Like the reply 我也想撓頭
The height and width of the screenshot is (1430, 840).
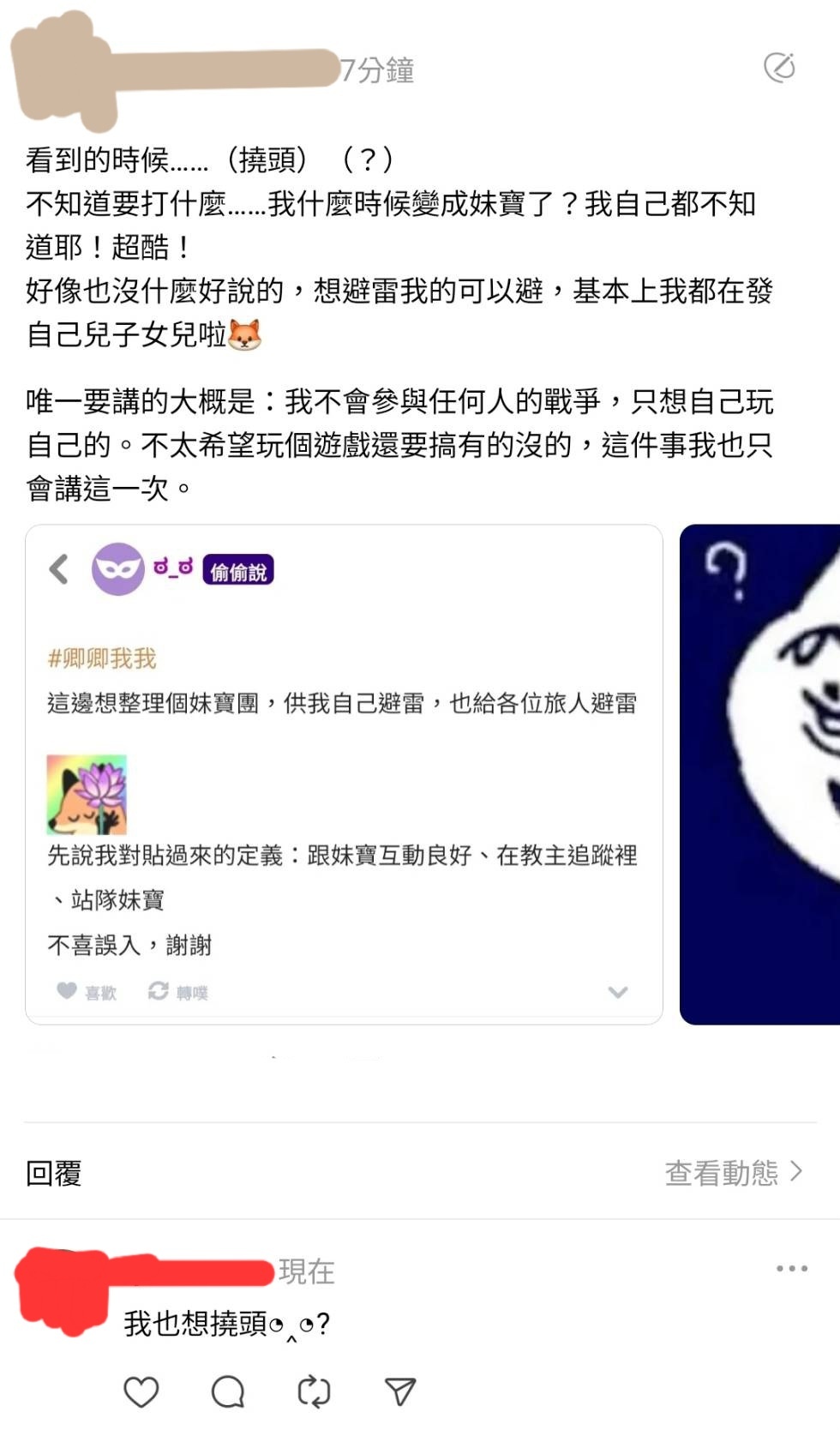click(141, 1391)
